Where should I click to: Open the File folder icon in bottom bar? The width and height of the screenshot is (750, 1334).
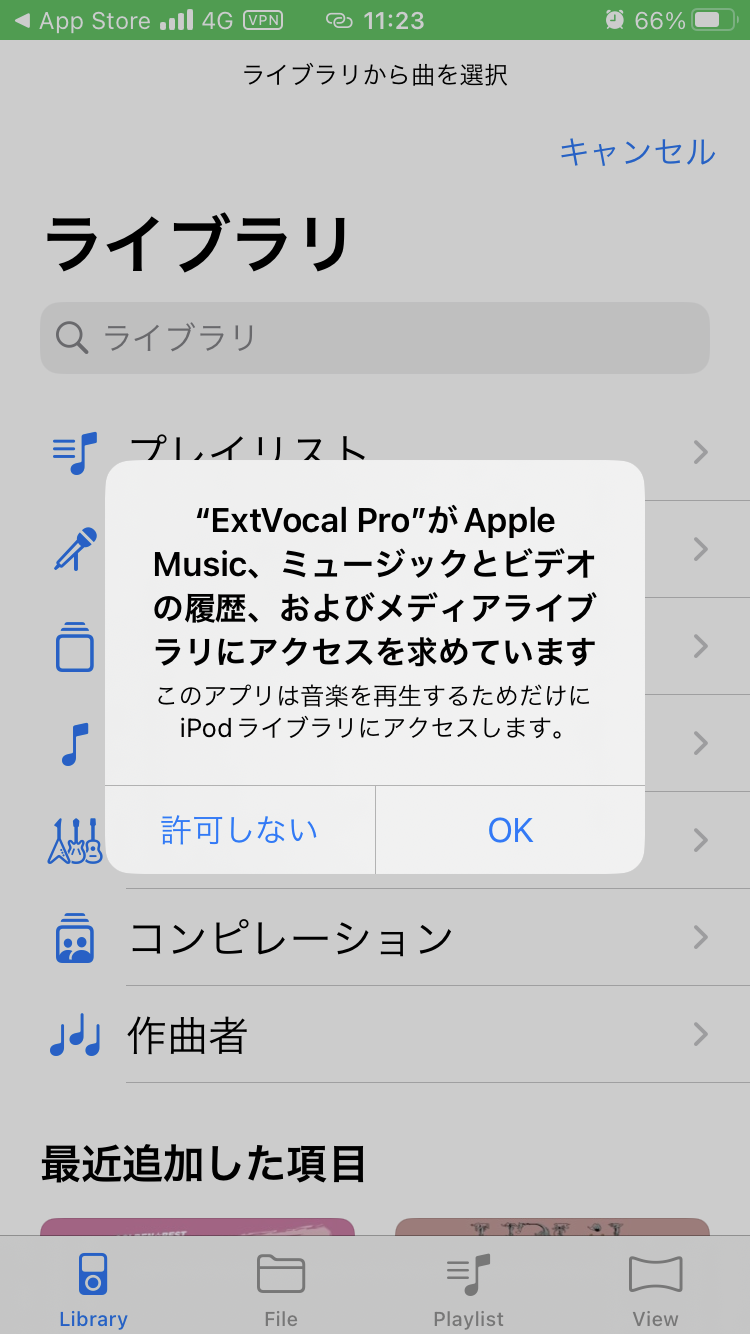[x=281, y=1273]
